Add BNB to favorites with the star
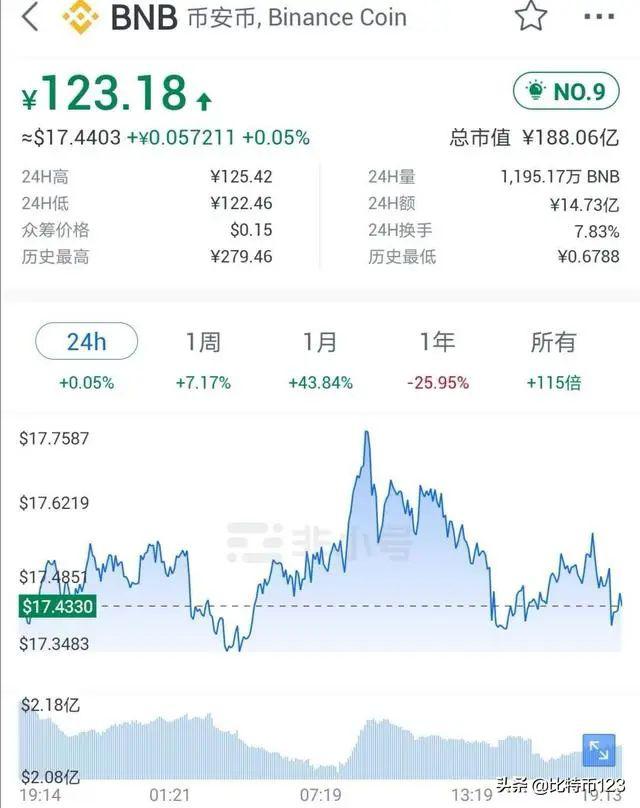 click(x=531, y=16)
